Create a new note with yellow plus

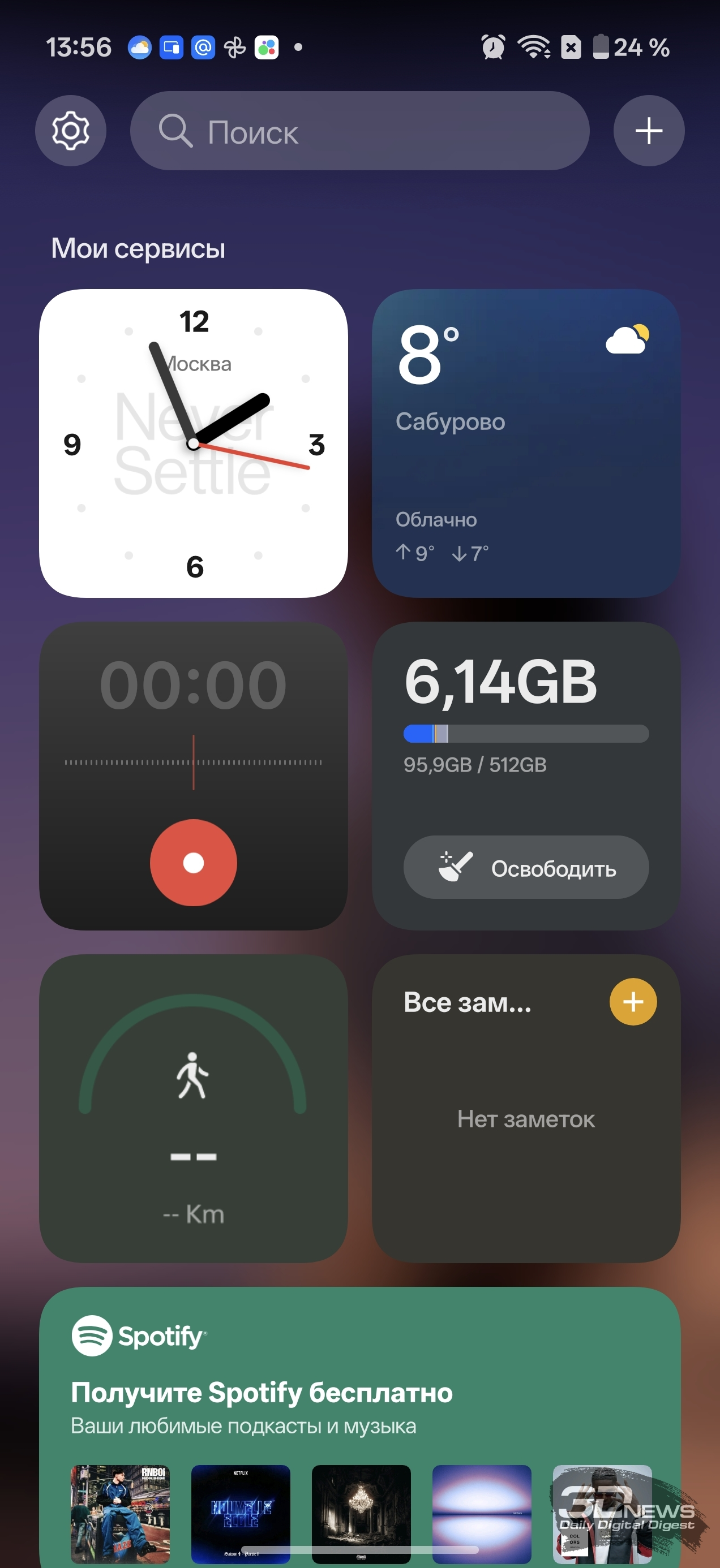pyautogui.click(x=633, y=1002)
